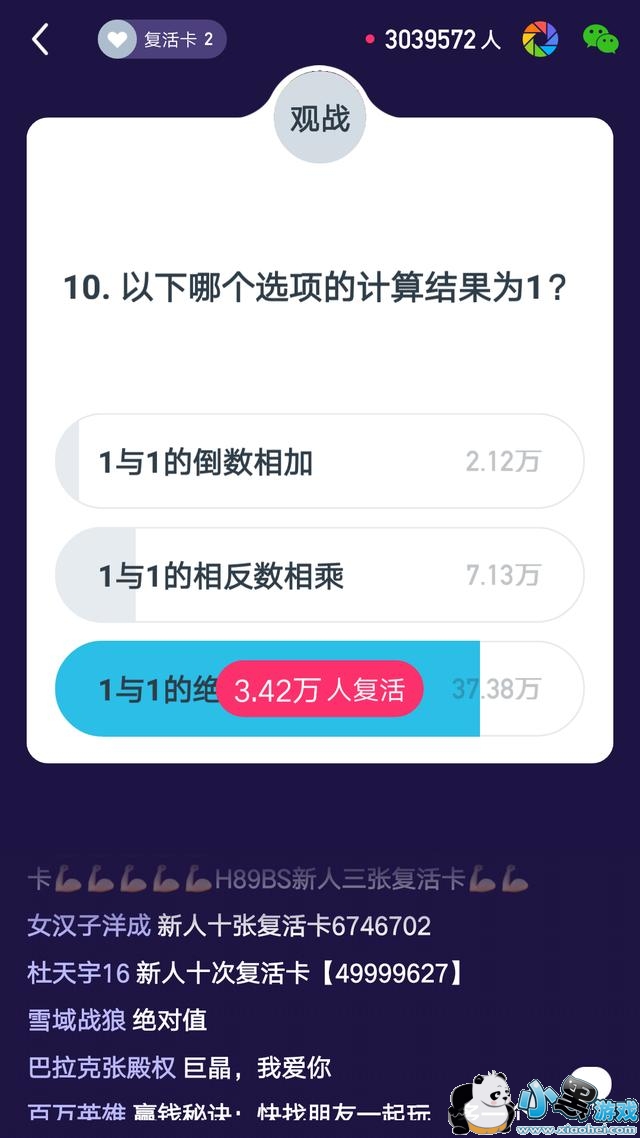Image resolution: width=640 pixels, height=1138 pixels.
Task: Share via the colorful shutter icon
Action: click(x=540, y=40)
